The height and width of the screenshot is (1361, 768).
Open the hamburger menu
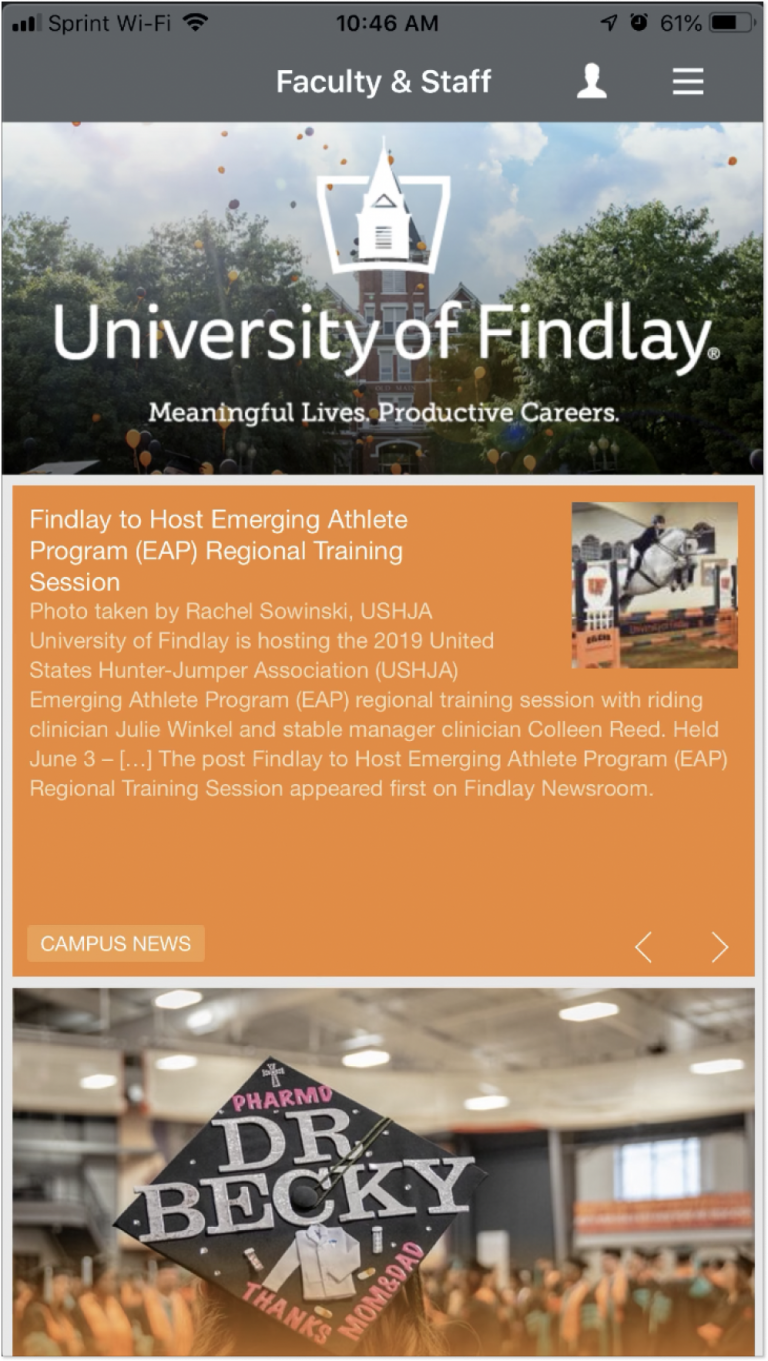point(688,82)
